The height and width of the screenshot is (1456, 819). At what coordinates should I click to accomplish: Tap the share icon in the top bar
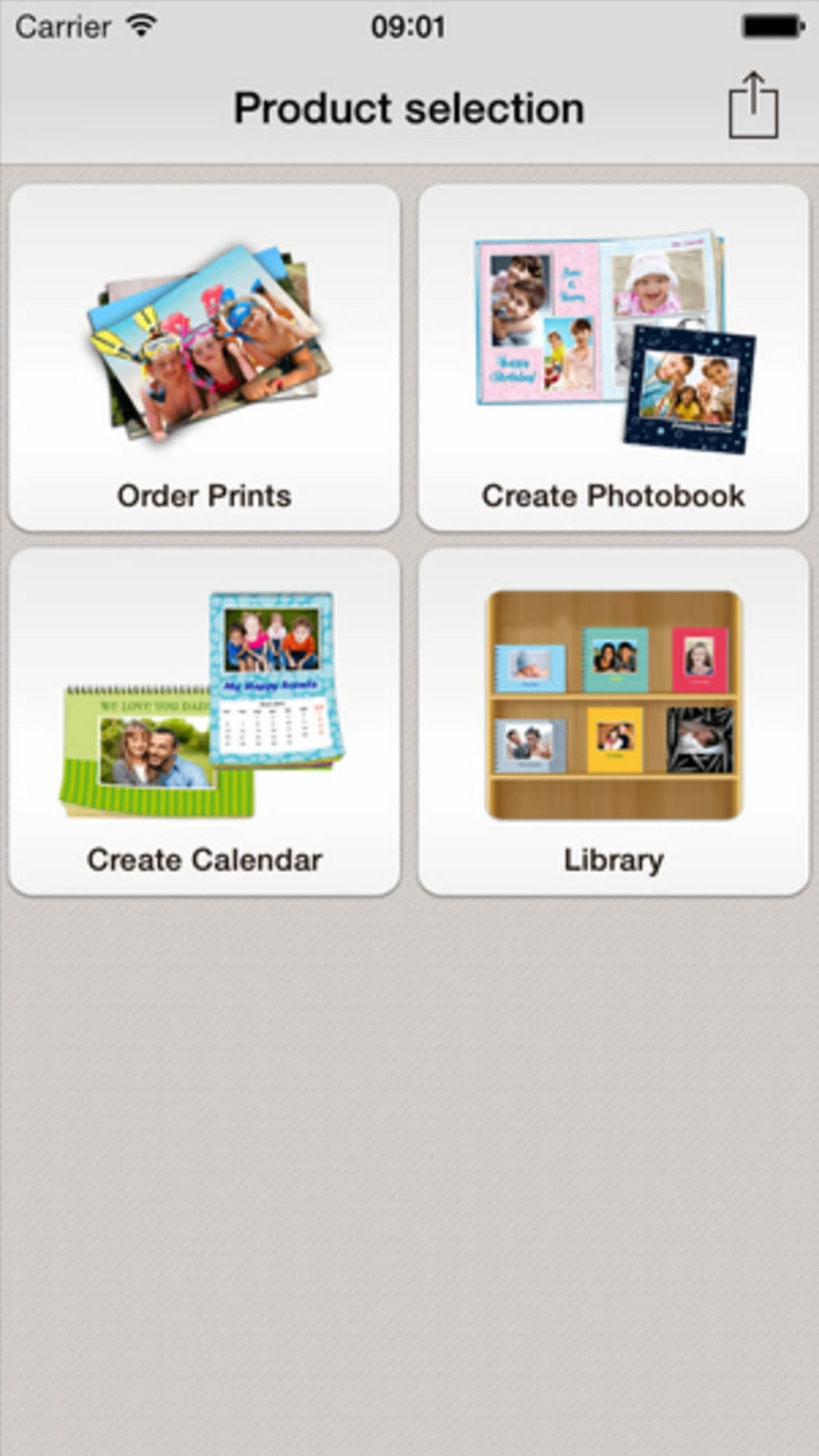753,106
